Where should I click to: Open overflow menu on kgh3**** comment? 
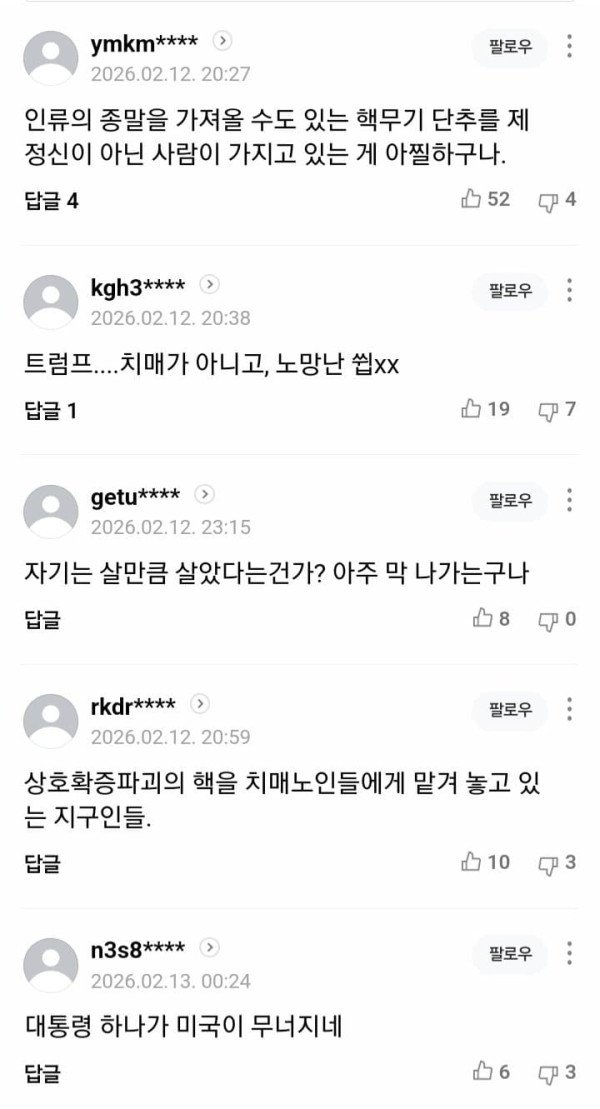pos(569,292)
